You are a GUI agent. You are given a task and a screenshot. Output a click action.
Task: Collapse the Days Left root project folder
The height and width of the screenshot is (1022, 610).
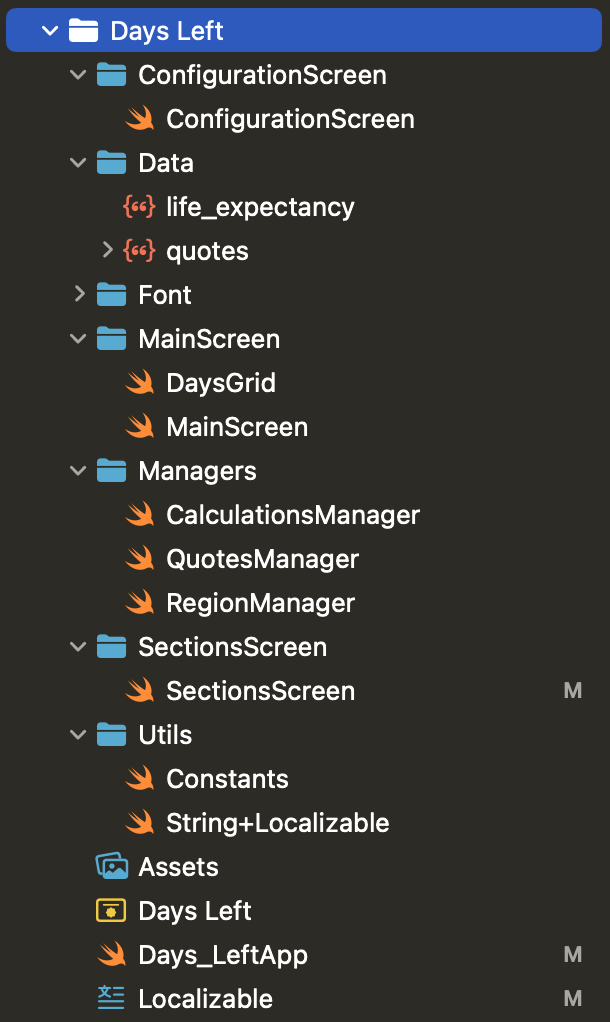point(50,31)
